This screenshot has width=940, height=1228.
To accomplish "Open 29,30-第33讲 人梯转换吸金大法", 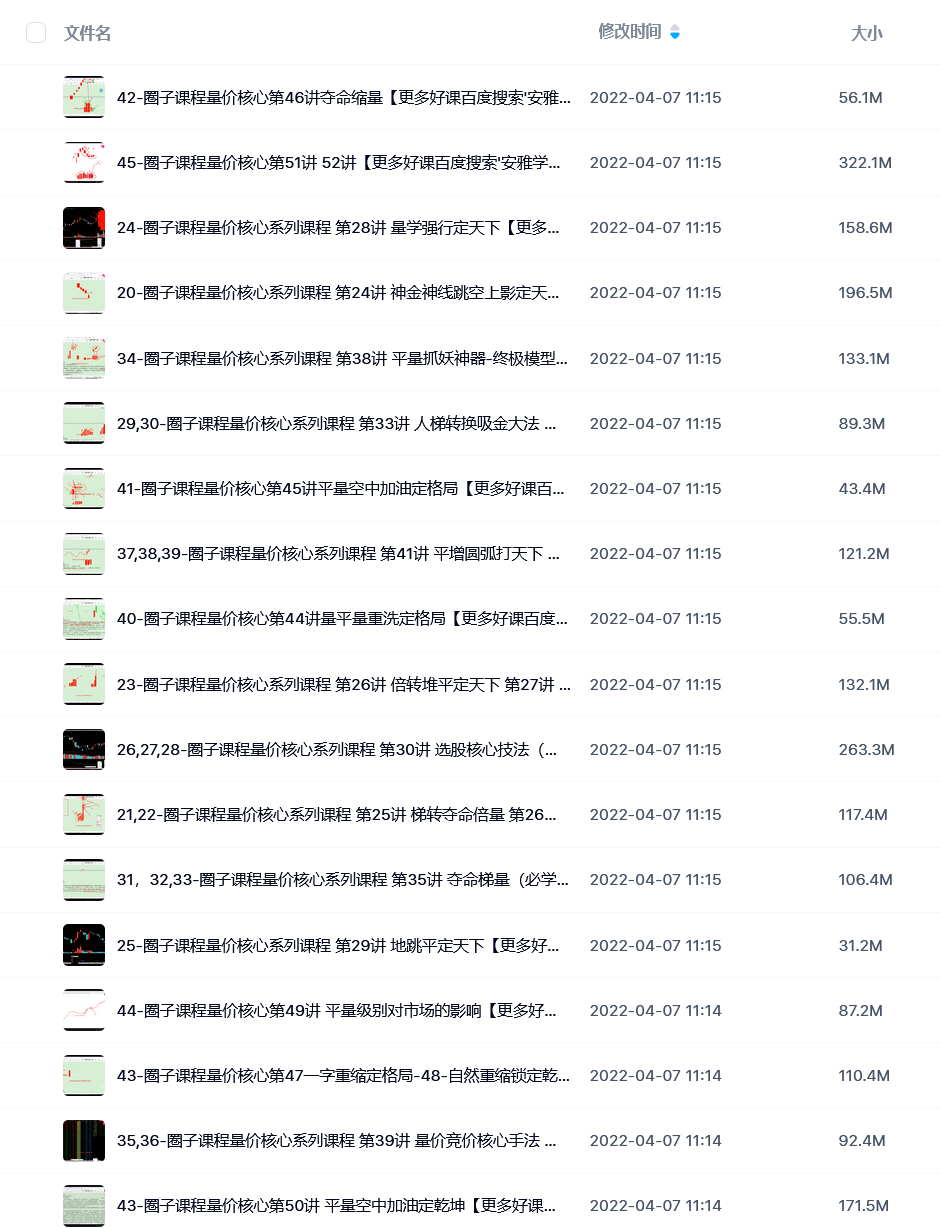I will point(336,424).
